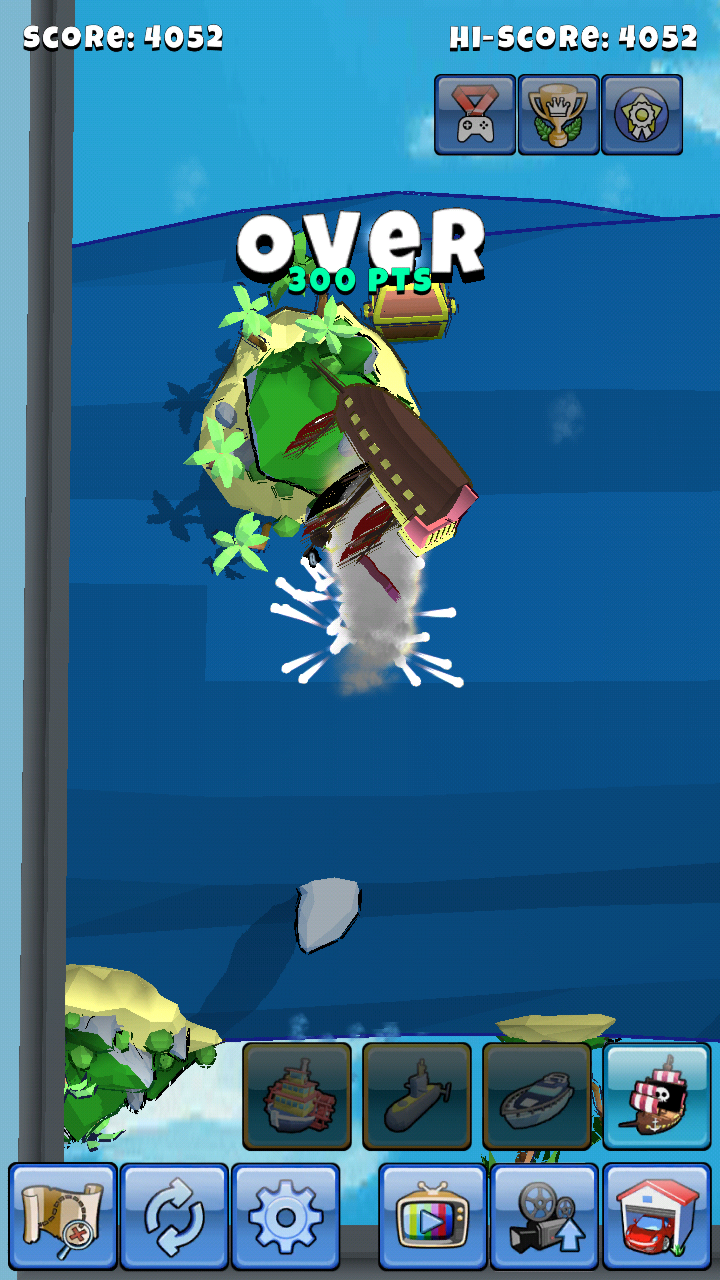Open the treasure map level selector
Viewport: 720px width, 1280px height.
coord(64,1217)
